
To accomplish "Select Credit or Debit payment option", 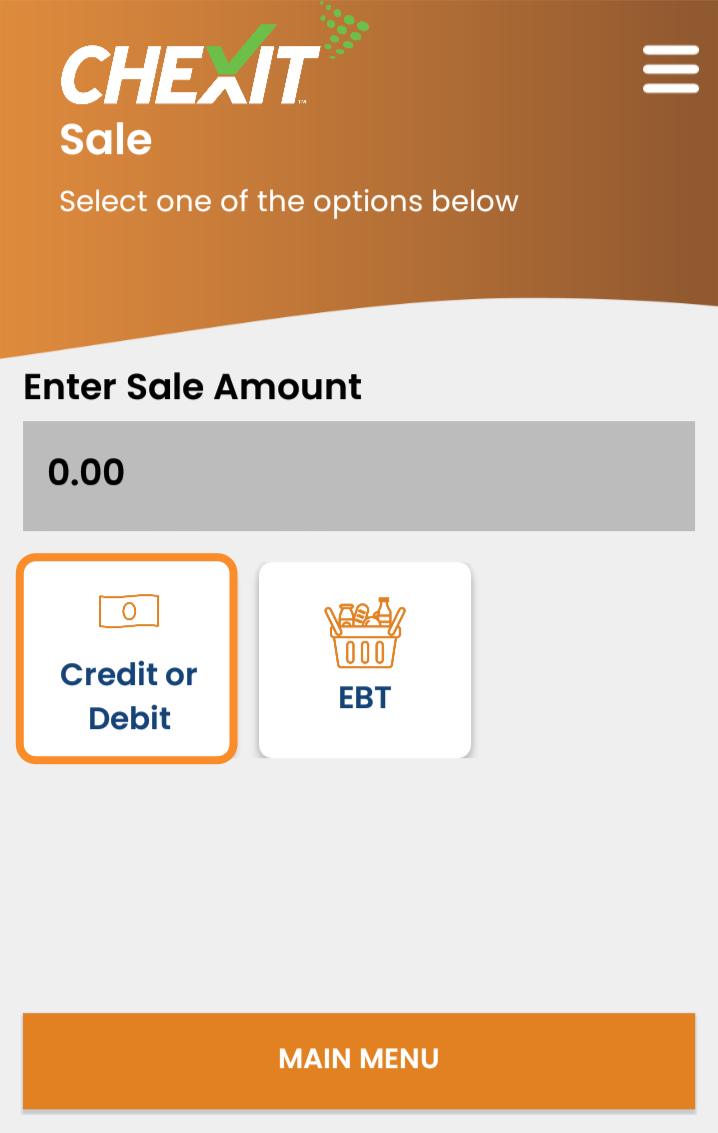I will point(128,658).
